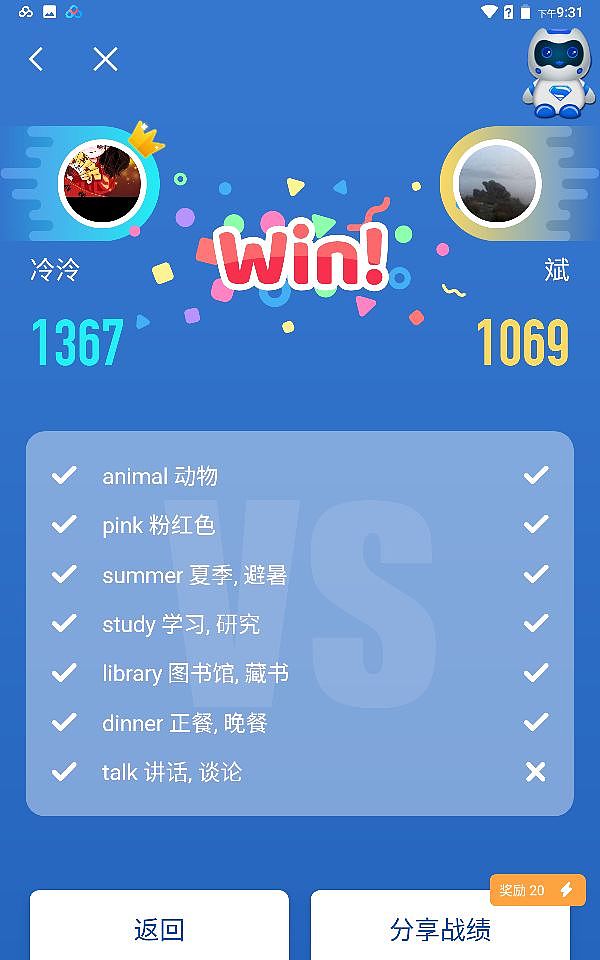Go back with the top-left arrow
This screenshot has height=960, width=600.
(x=36, y=59)
